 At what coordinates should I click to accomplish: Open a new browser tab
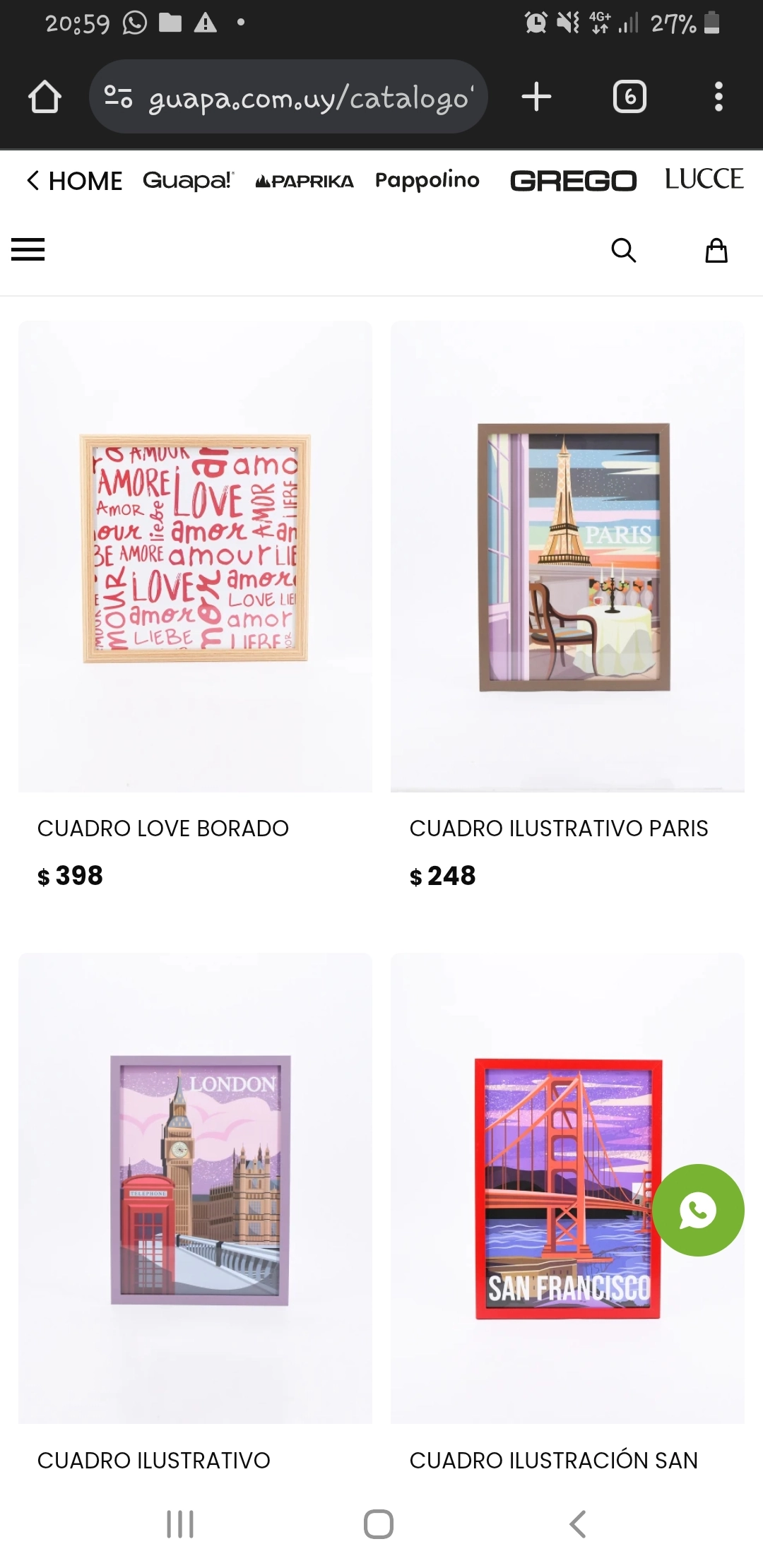pyautogui.click(x=536, y=97)
